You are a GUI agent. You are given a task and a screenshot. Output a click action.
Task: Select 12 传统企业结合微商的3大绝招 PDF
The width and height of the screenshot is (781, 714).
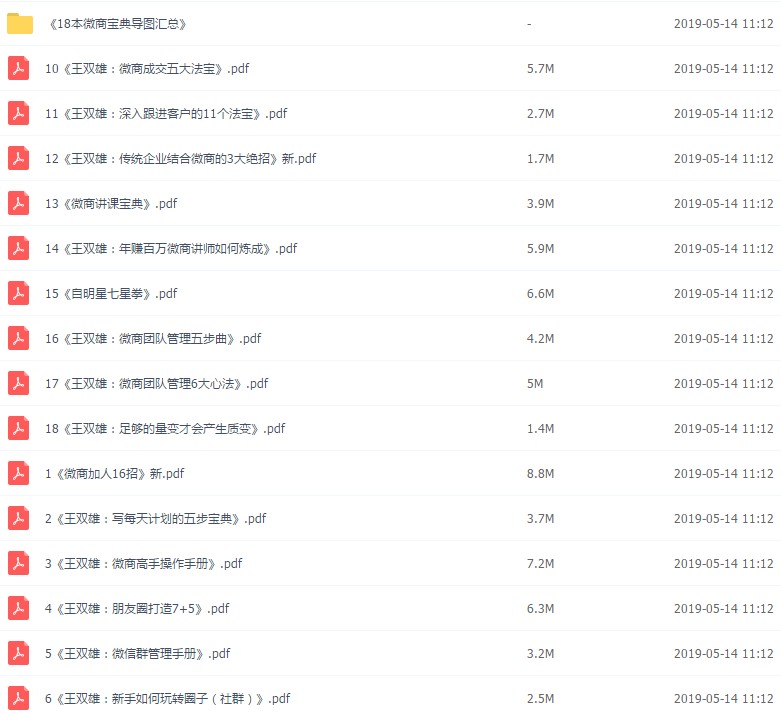pyautogui.click(x=180, y=159)
